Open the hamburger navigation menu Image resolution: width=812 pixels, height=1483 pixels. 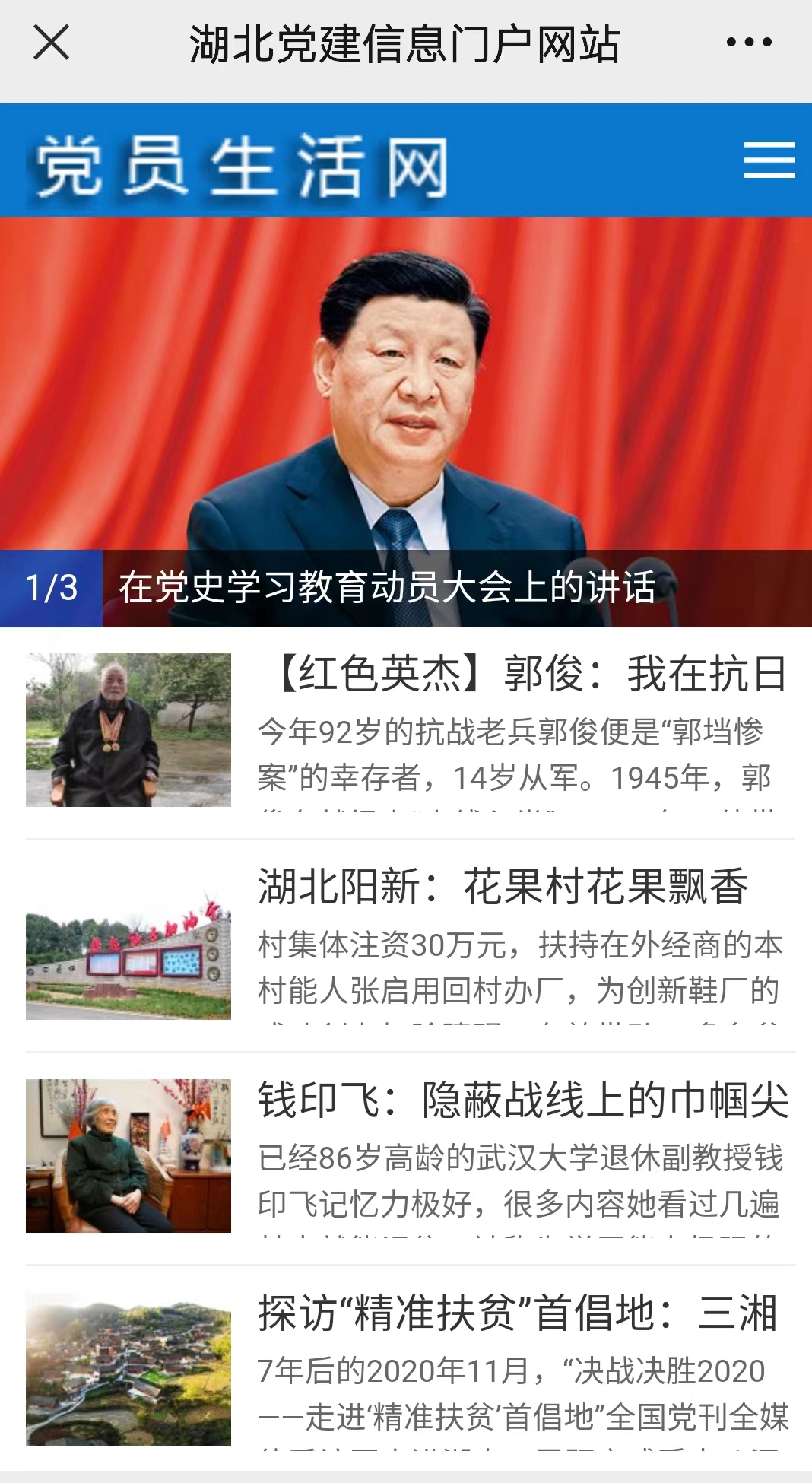coord(769,160)
